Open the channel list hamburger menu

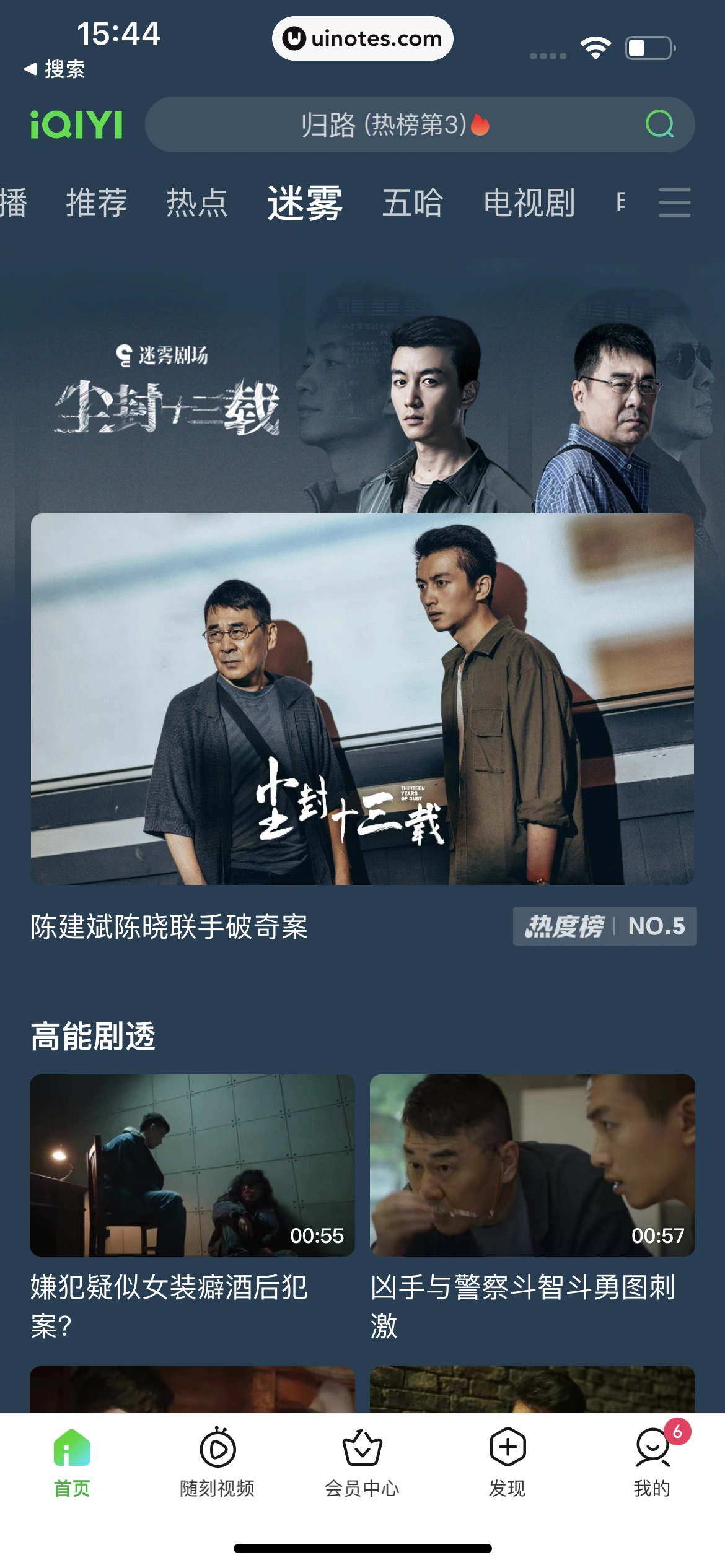[675, 203]
